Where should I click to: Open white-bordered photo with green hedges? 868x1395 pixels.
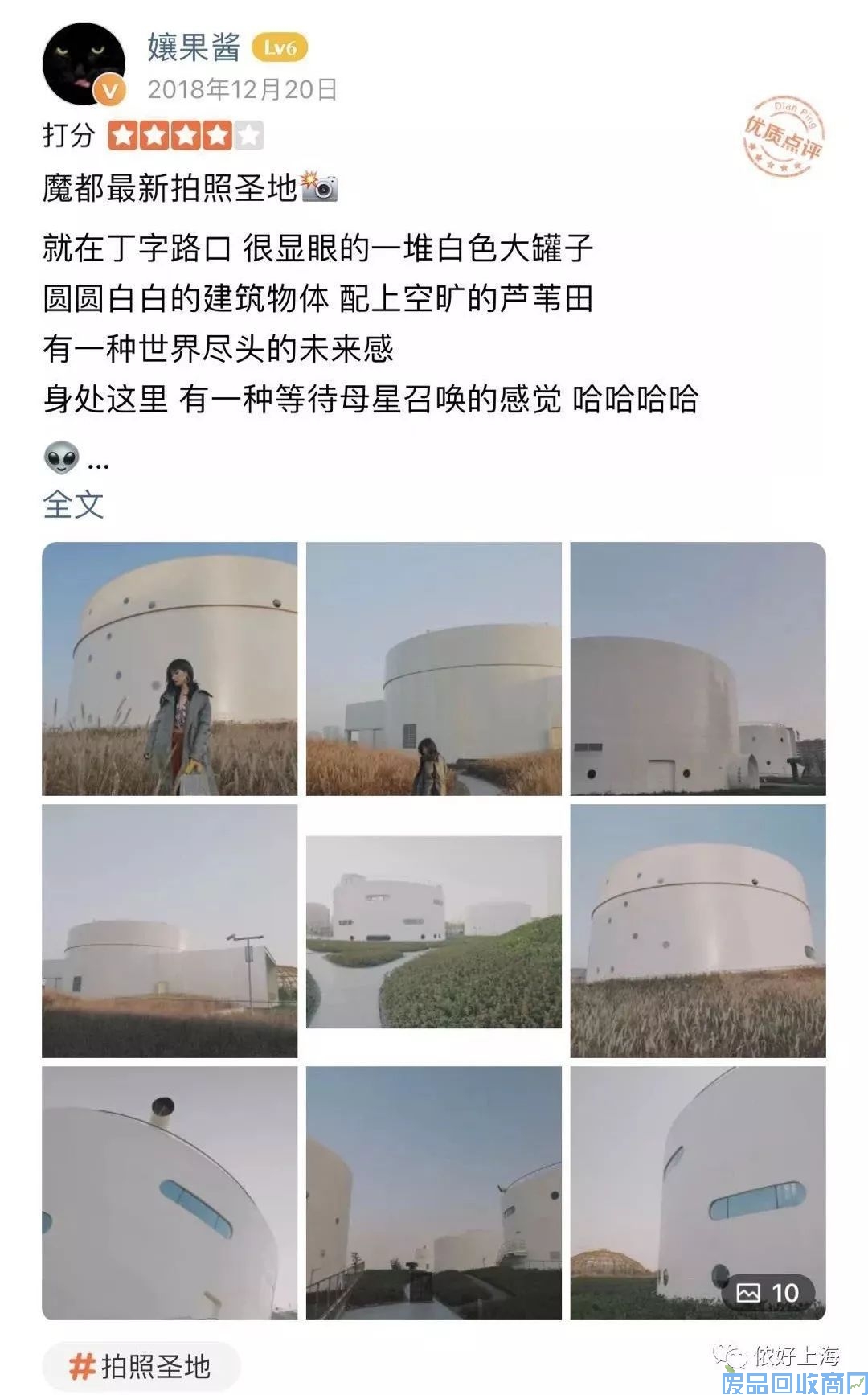pyautogui.click(x=434, y=931)
